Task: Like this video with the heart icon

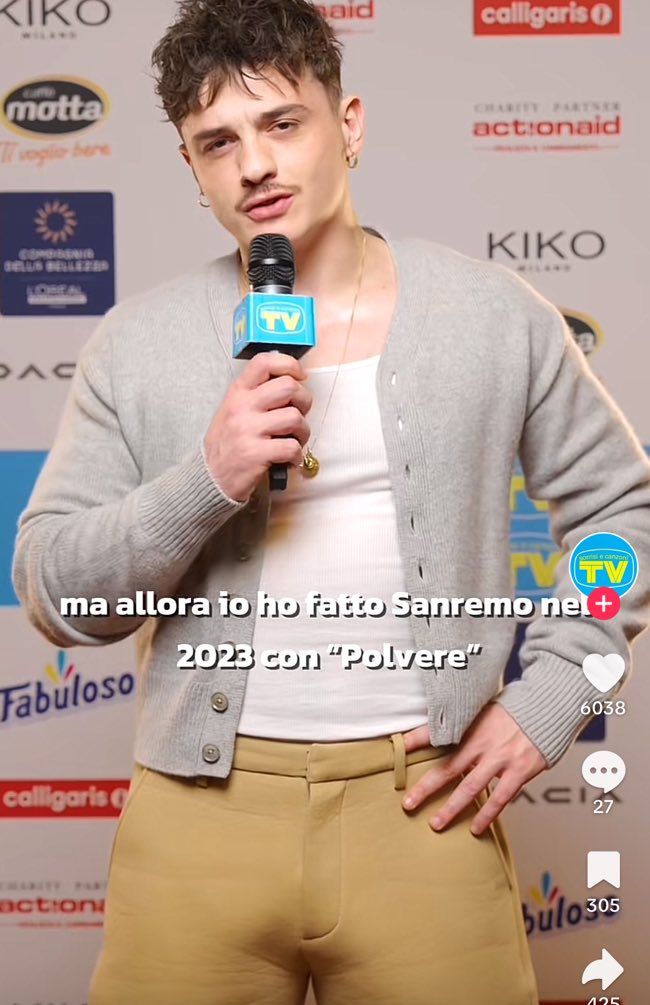Action: tap(603, 673)
